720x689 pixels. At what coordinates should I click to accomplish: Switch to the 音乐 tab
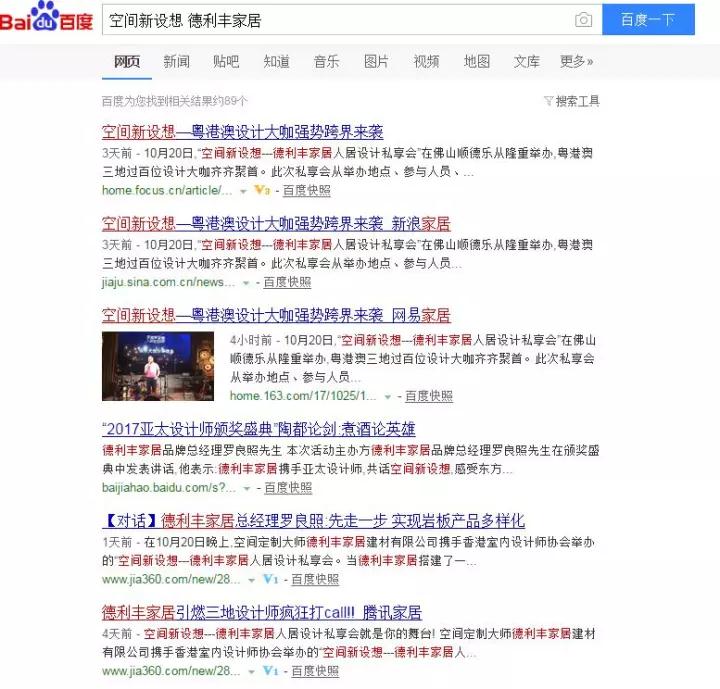click(326, 62)
